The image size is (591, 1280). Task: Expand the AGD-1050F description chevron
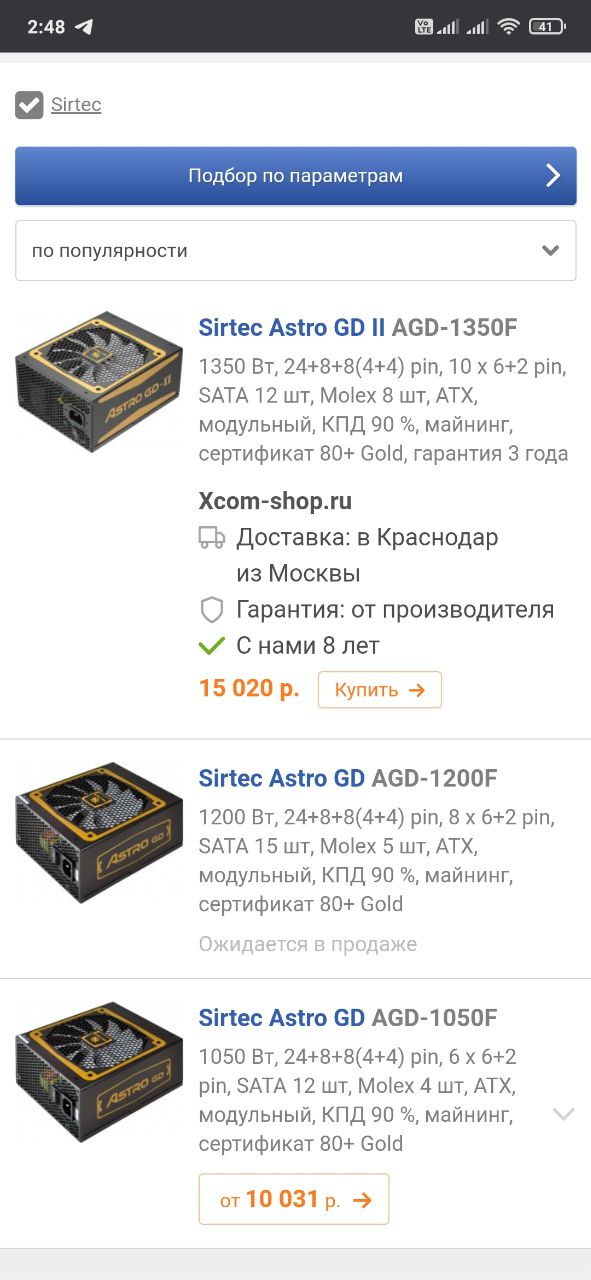564,1114
